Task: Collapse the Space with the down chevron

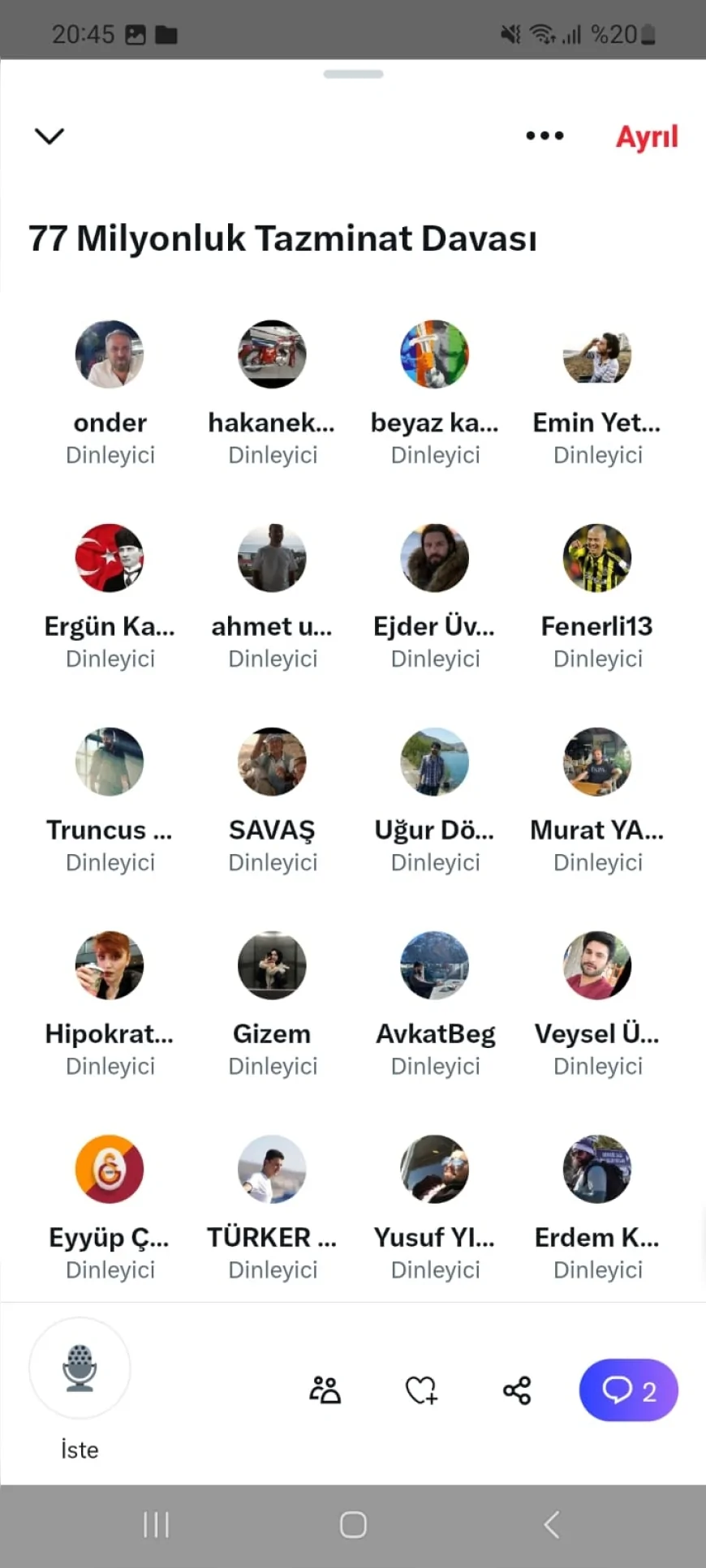Action: [50, 136]
